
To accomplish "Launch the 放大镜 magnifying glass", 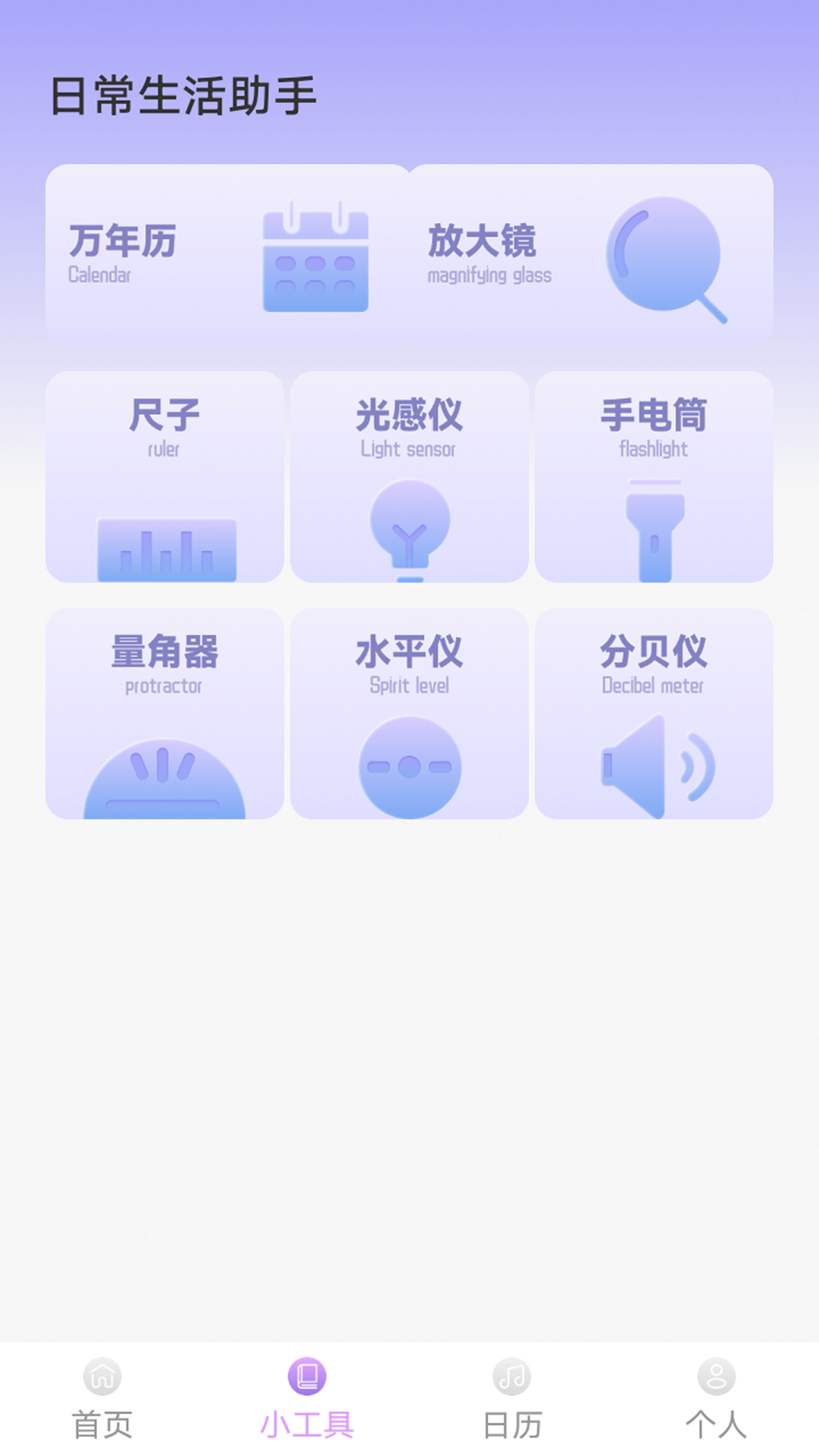I will click(x=591, y=255).
